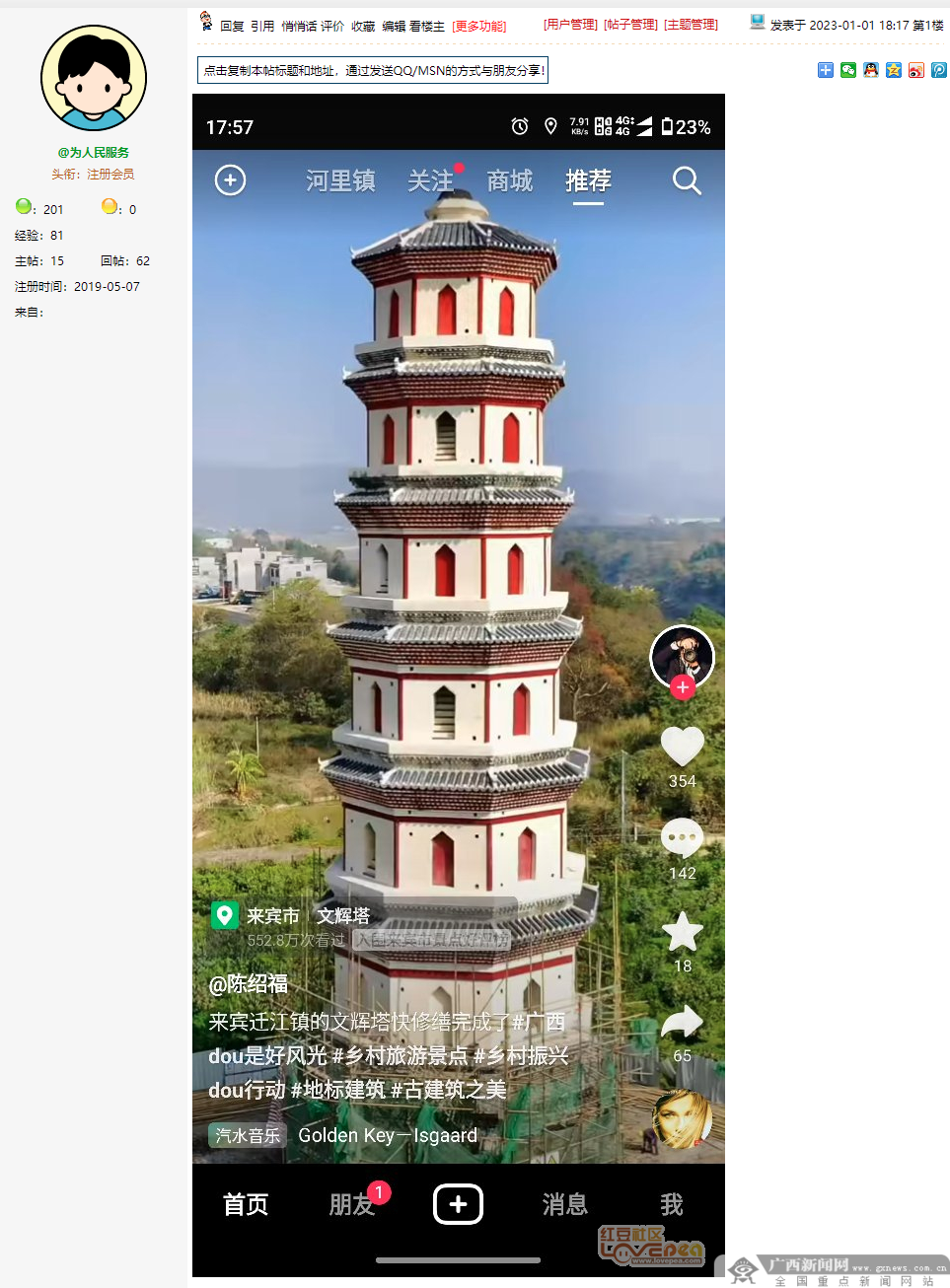Screen dimensions: 950x1288
Task: Rate the post using 评价
Action: click(332, 26)
